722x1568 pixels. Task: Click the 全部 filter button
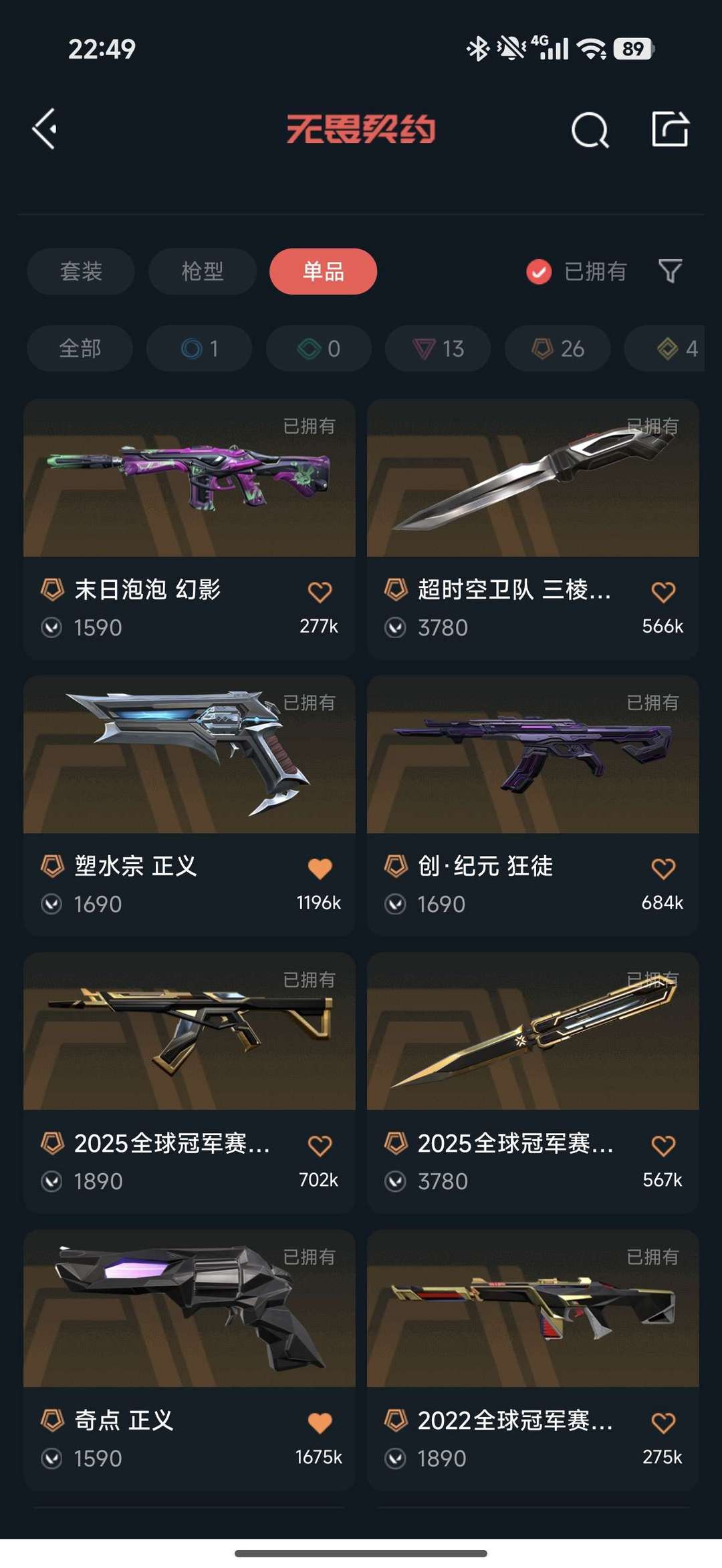click(79, 348)
